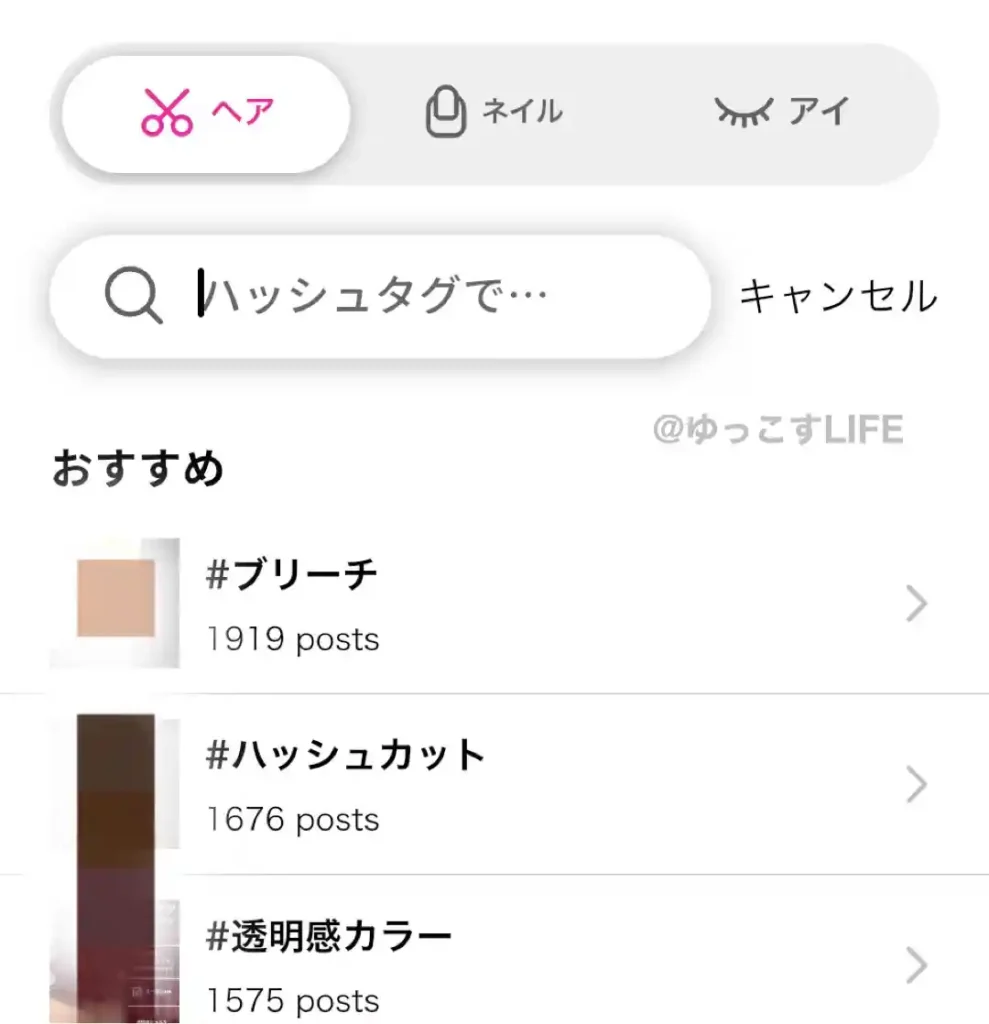Image resolution: width=989 pixels, height=1024 pixels.
Task: Tap the eyelash icon next to アイ
Action: (742, 110)
